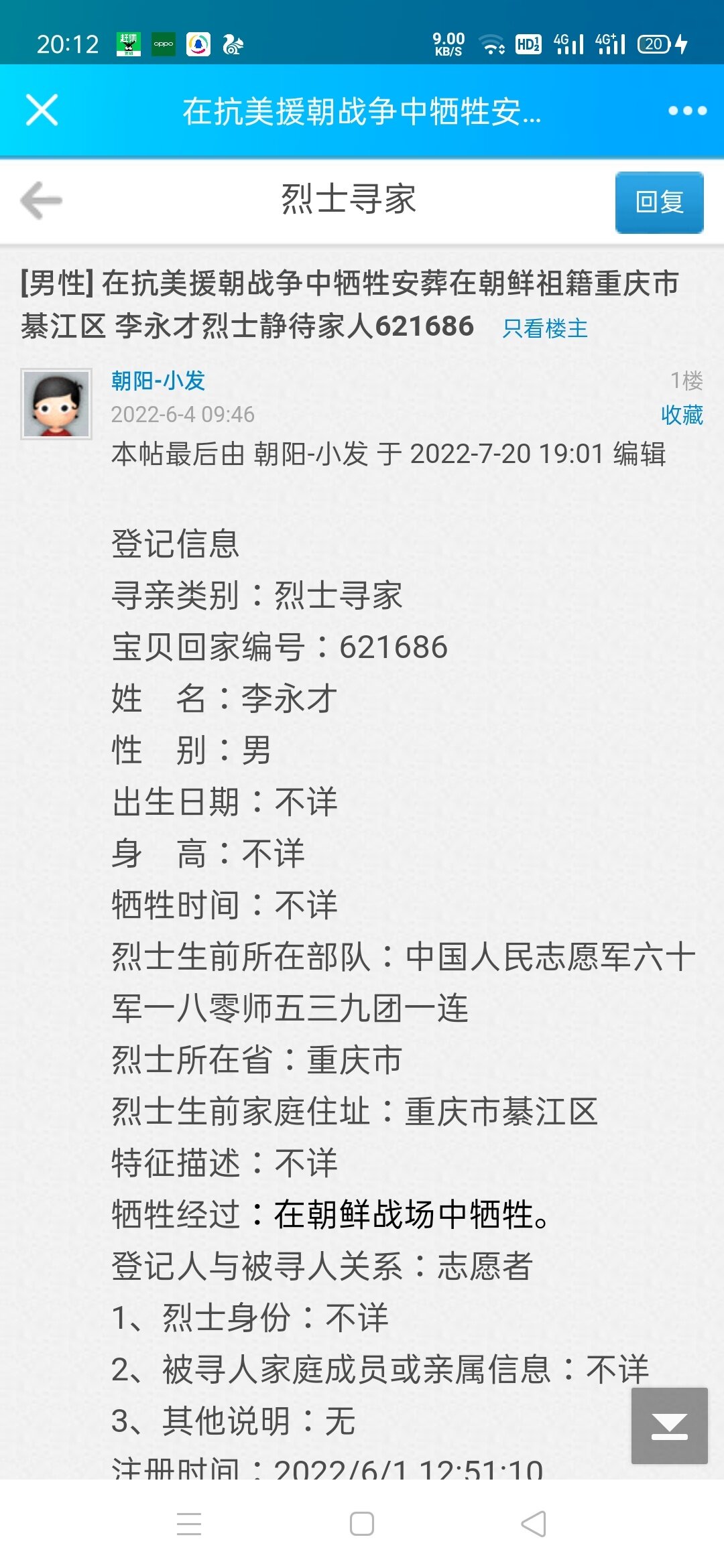724x1568 pixels.
Task: Open 朝阳-小发's avatar profile
Action: [56, 404]
